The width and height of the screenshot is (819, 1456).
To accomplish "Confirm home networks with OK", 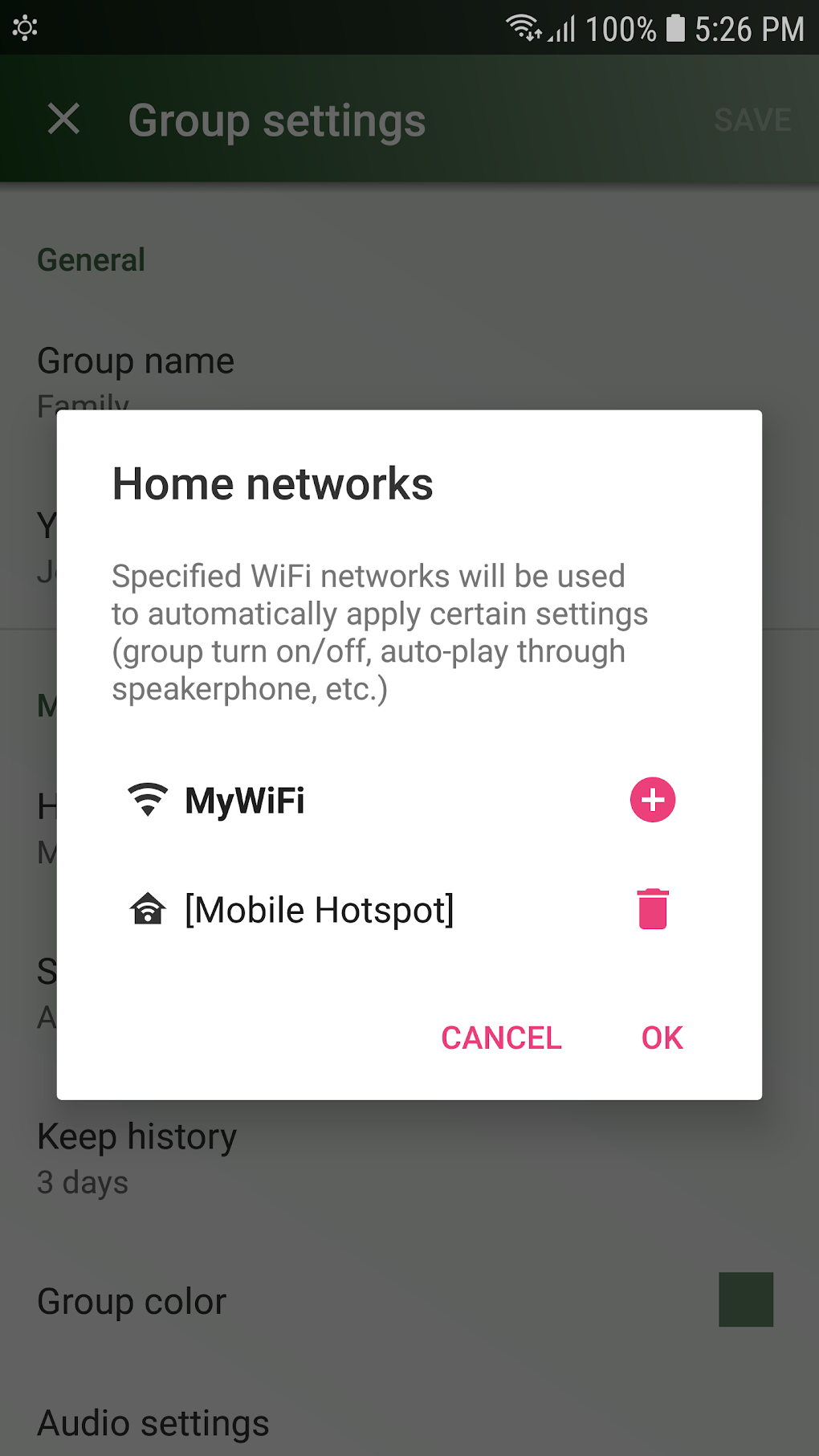I will [x=662, y=1038].
